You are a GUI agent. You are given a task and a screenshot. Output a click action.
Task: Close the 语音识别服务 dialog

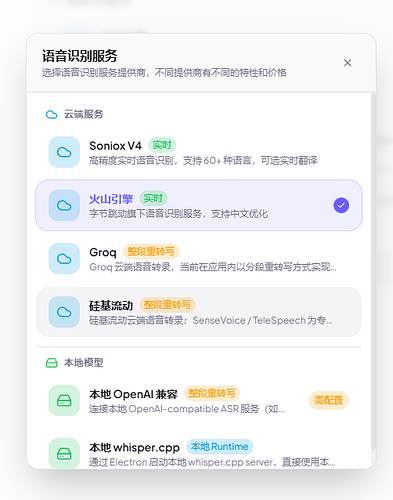click(x=347, y=63)
